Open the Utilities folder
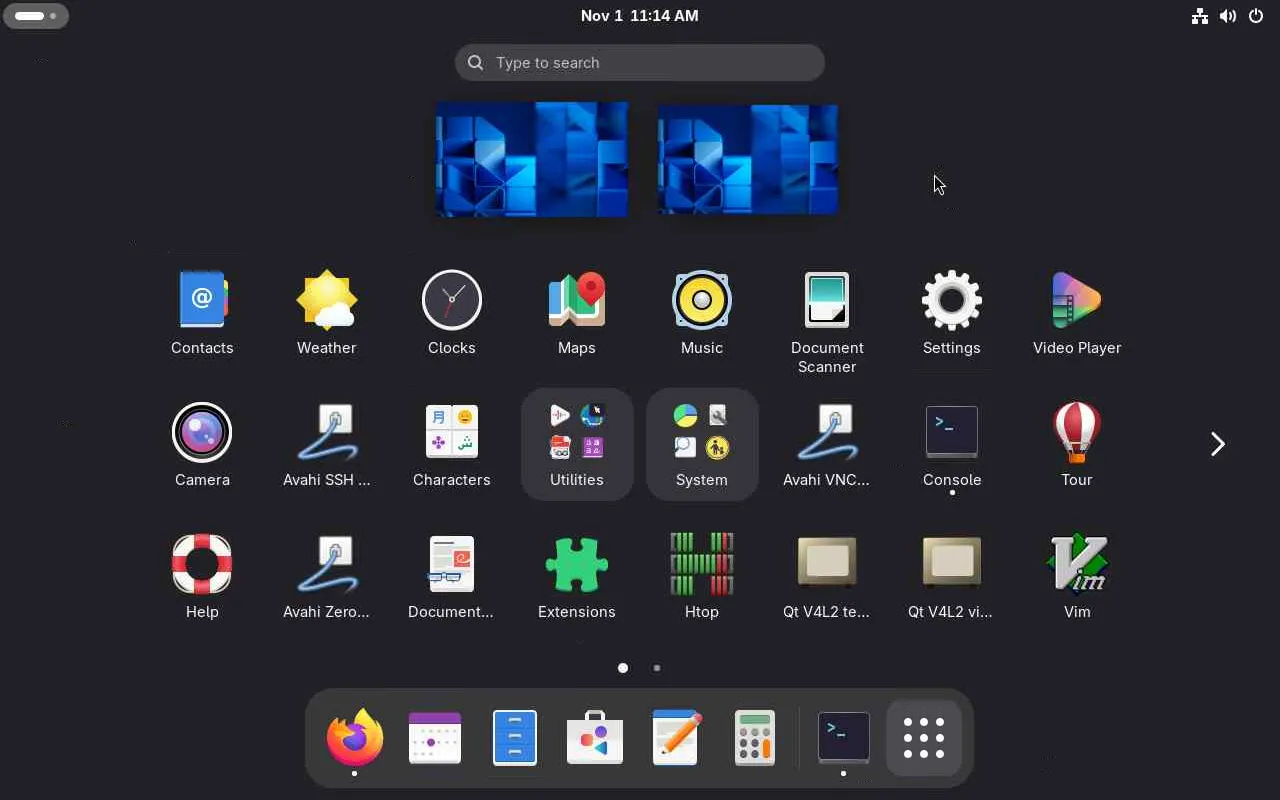The width and height of the screenshot is (1280, 800). (577, 444)
